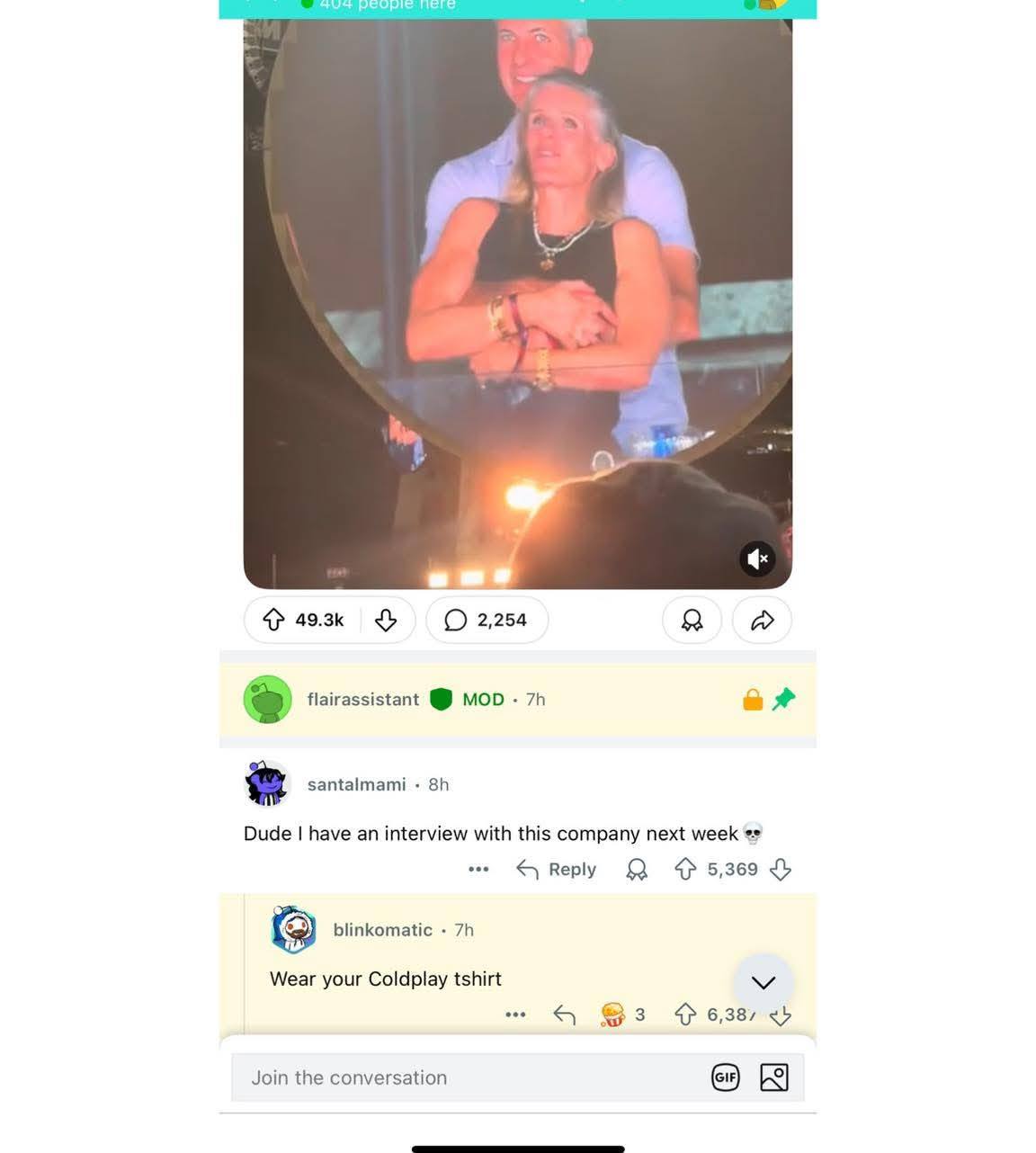Jump to next comment with down chevron
The width and height of the screenshot is (1036, 1153).
(763, 982)
